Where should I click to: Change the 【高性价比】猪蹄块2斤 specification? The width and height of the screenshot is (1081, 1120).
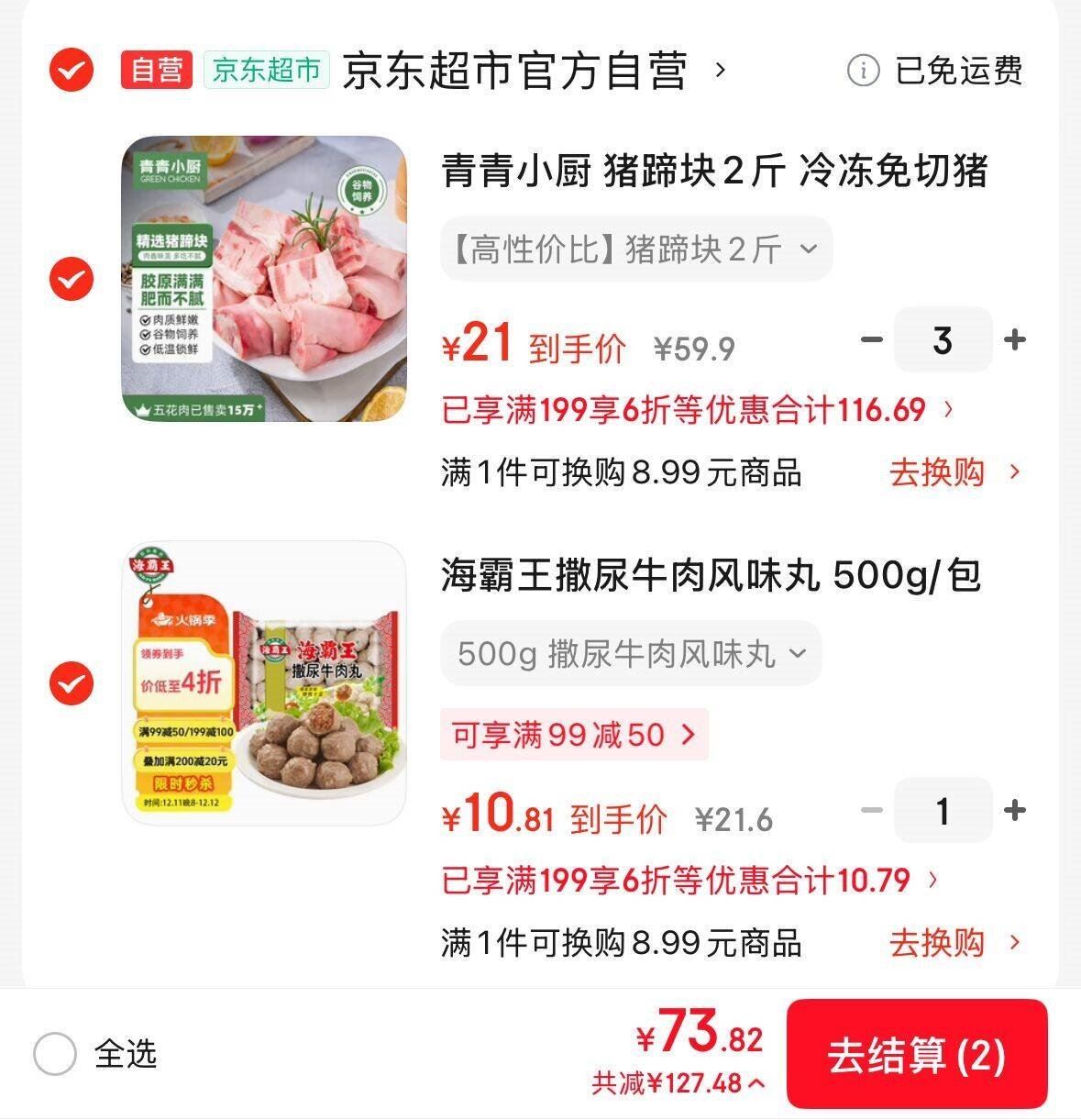635,249
